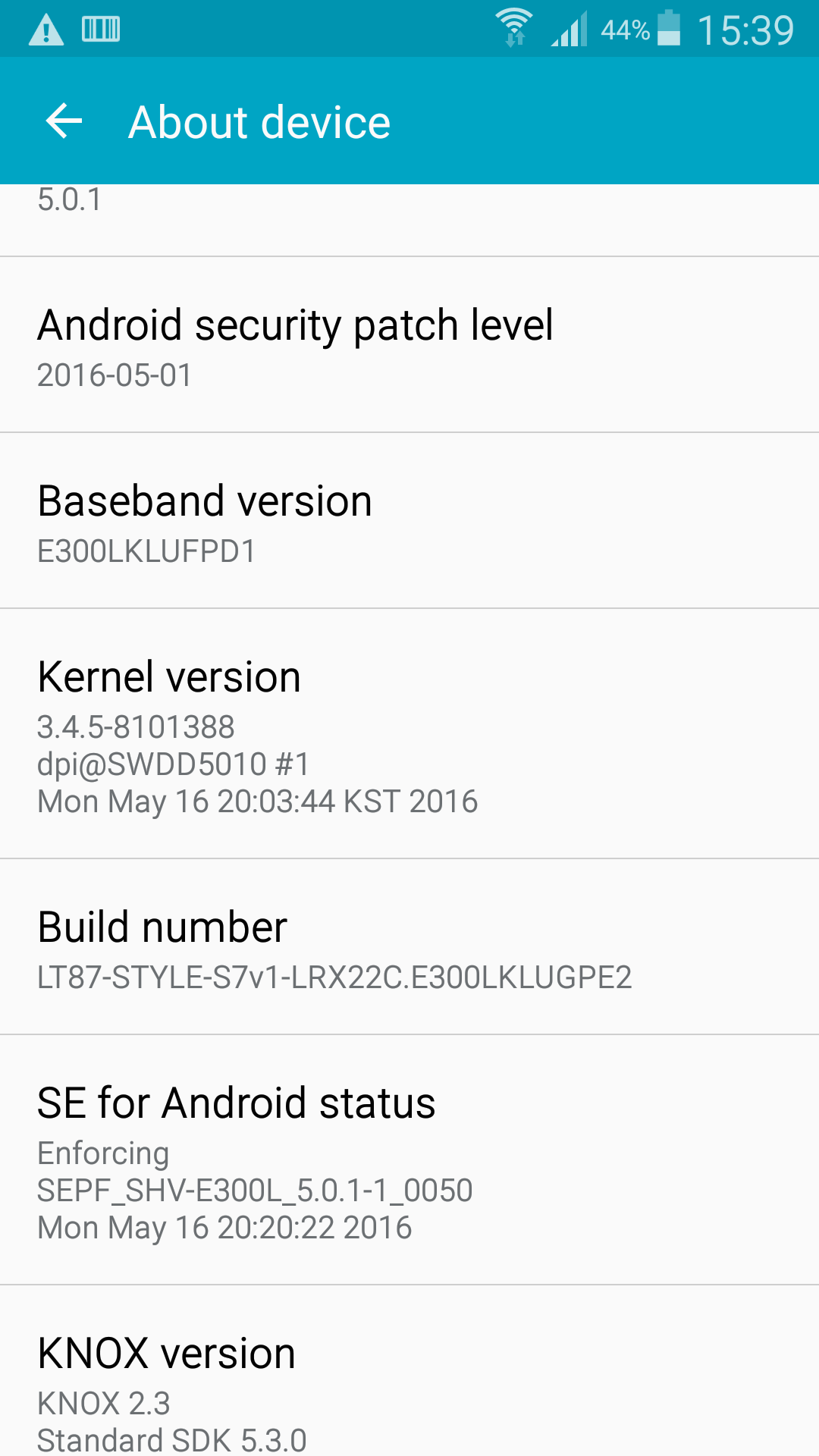Go back from About device
The width and height of the screenshot is (819, 1456).
pos(64,121)
